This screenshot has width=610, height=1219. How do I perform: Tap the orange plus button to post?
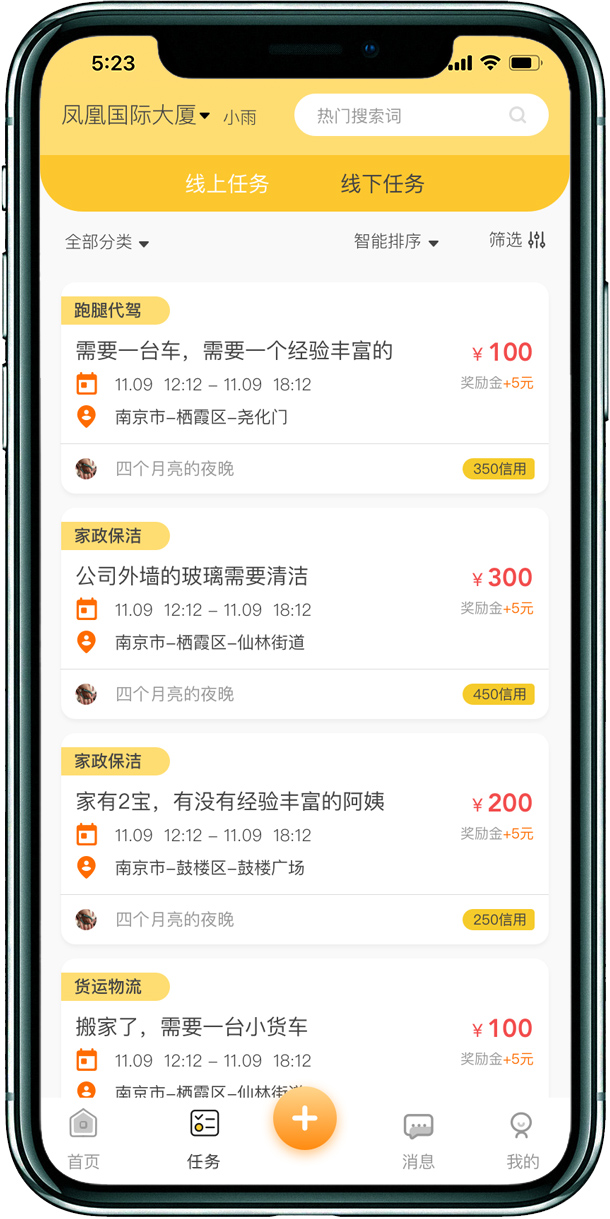(x=305, y=1119)
